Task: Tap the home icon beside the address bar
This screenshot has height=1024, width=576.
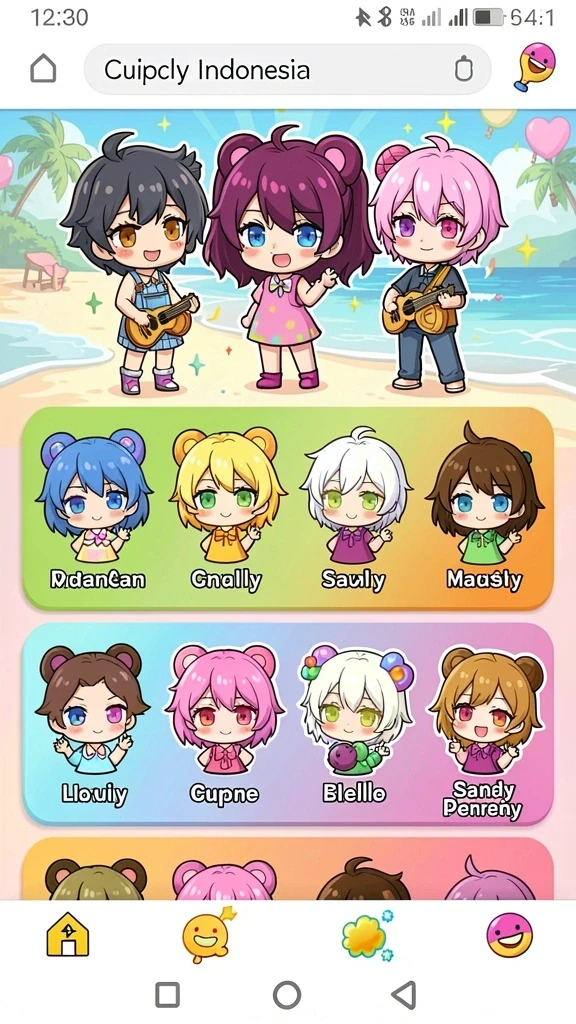Action: [x=43, y=69]
